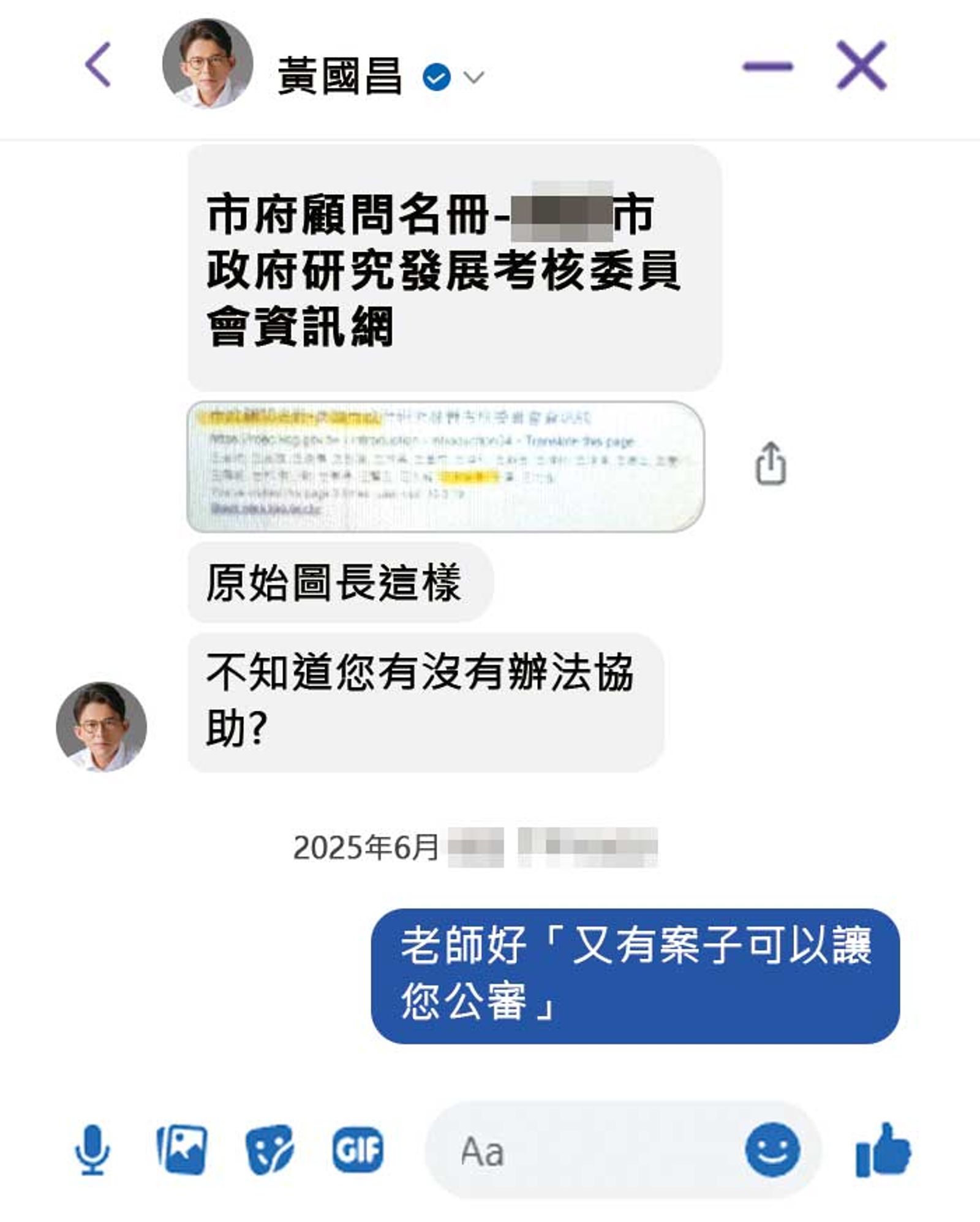Share the image attachment
This screenshot has width=980, height=1222.
(771, 464)
